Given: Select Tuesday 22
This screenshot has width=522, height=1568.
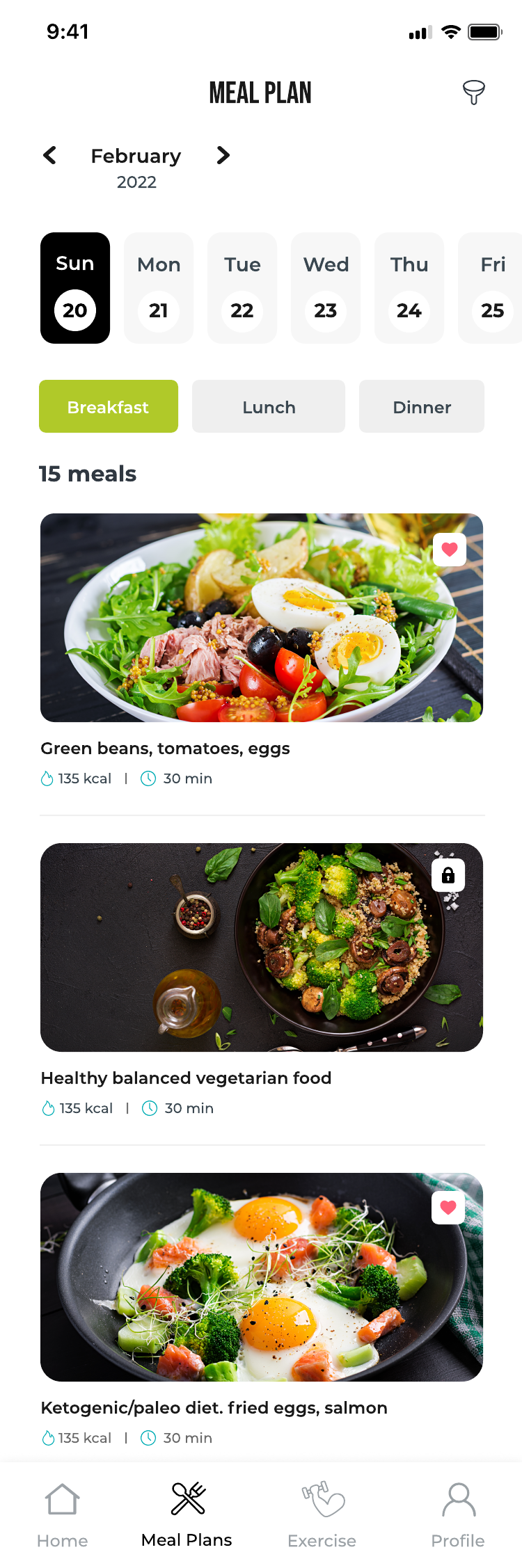Looking at the screenshot, I should (x=242, y=288).
